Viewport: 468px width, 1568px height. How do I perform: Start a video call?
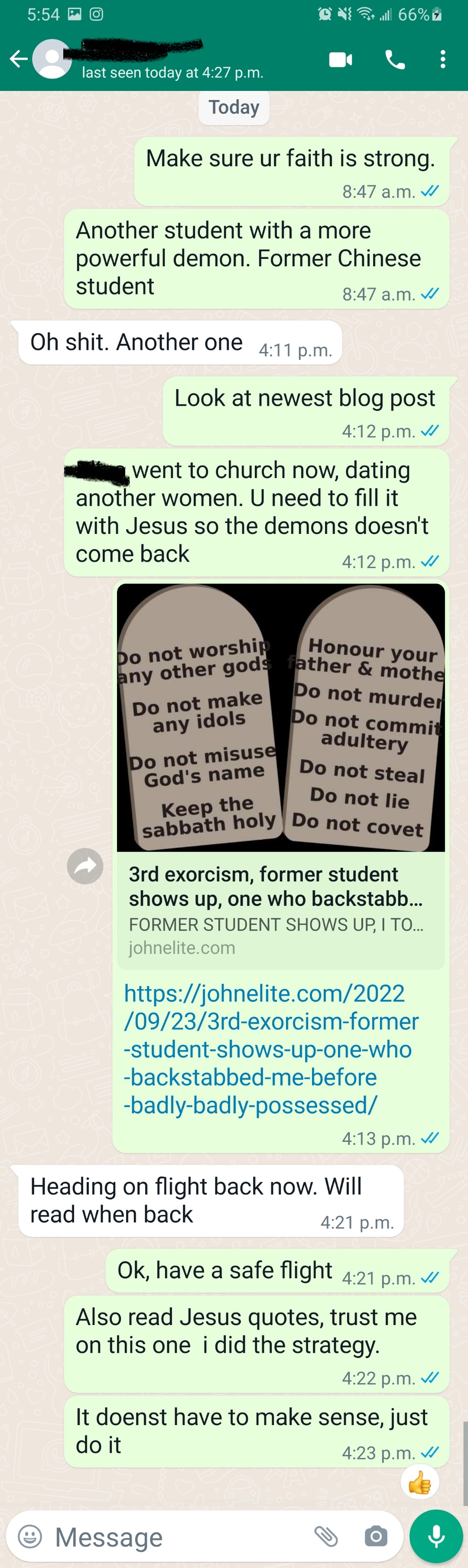point(341,59)
